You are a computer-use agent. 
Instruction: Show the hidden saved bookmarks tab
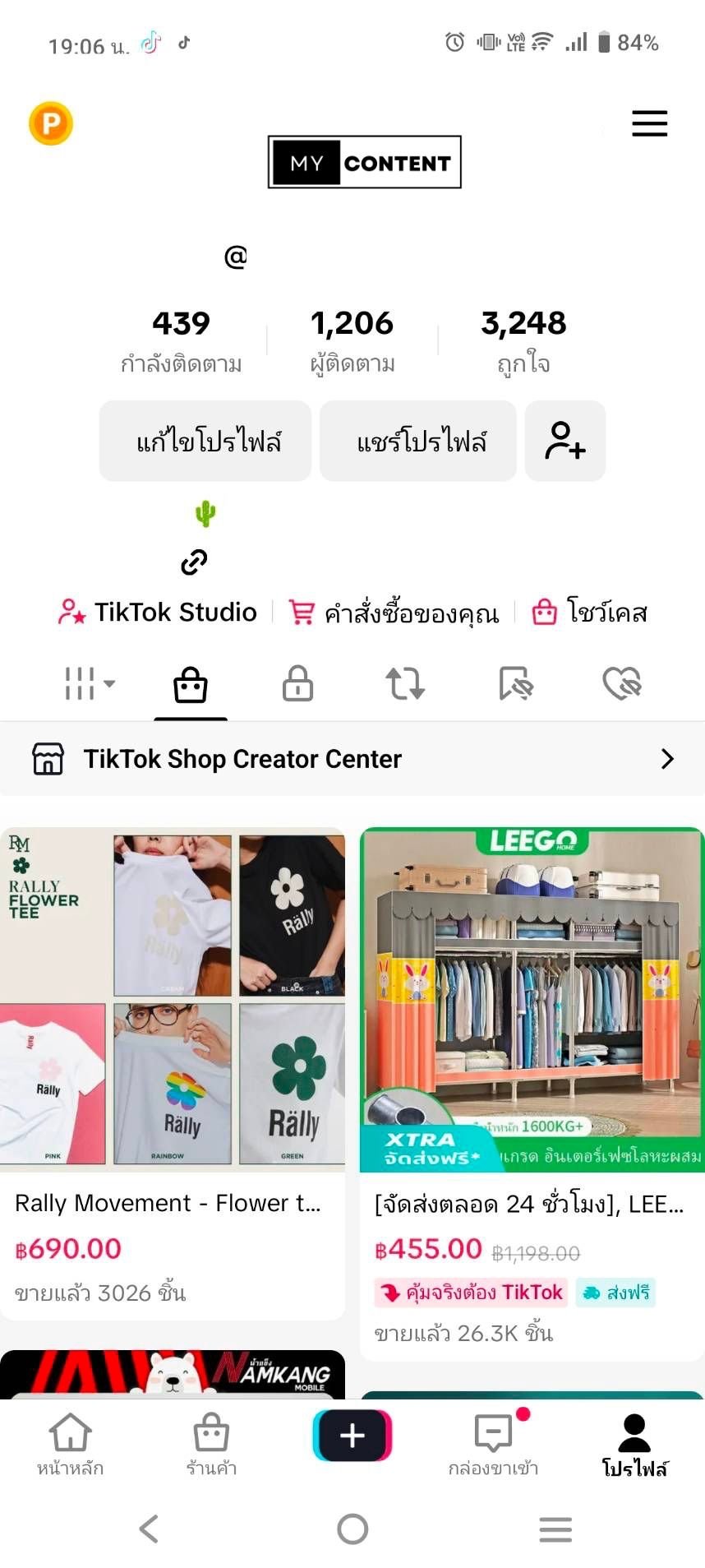tap(516, 683)
